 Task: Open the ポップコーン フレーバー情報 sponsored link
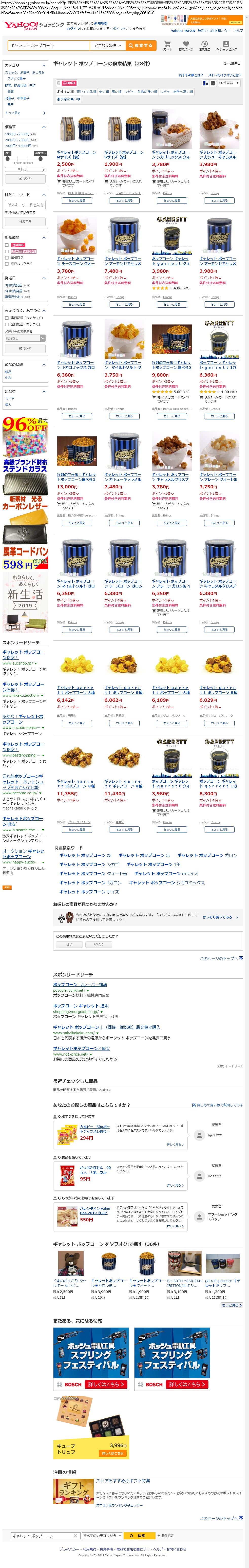click(80, 984)
